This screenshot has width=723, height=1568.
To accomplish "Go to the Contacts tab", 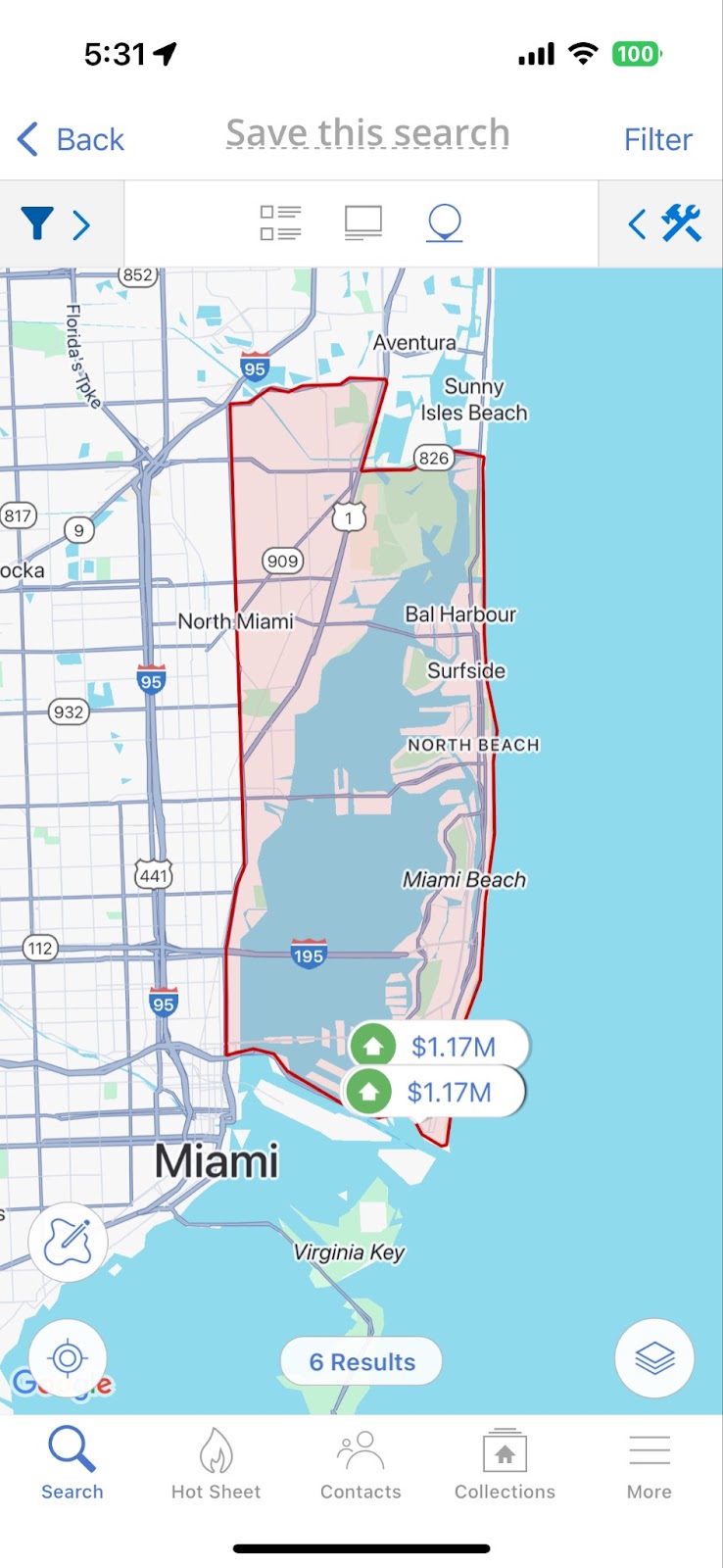I will [361, 1463].
